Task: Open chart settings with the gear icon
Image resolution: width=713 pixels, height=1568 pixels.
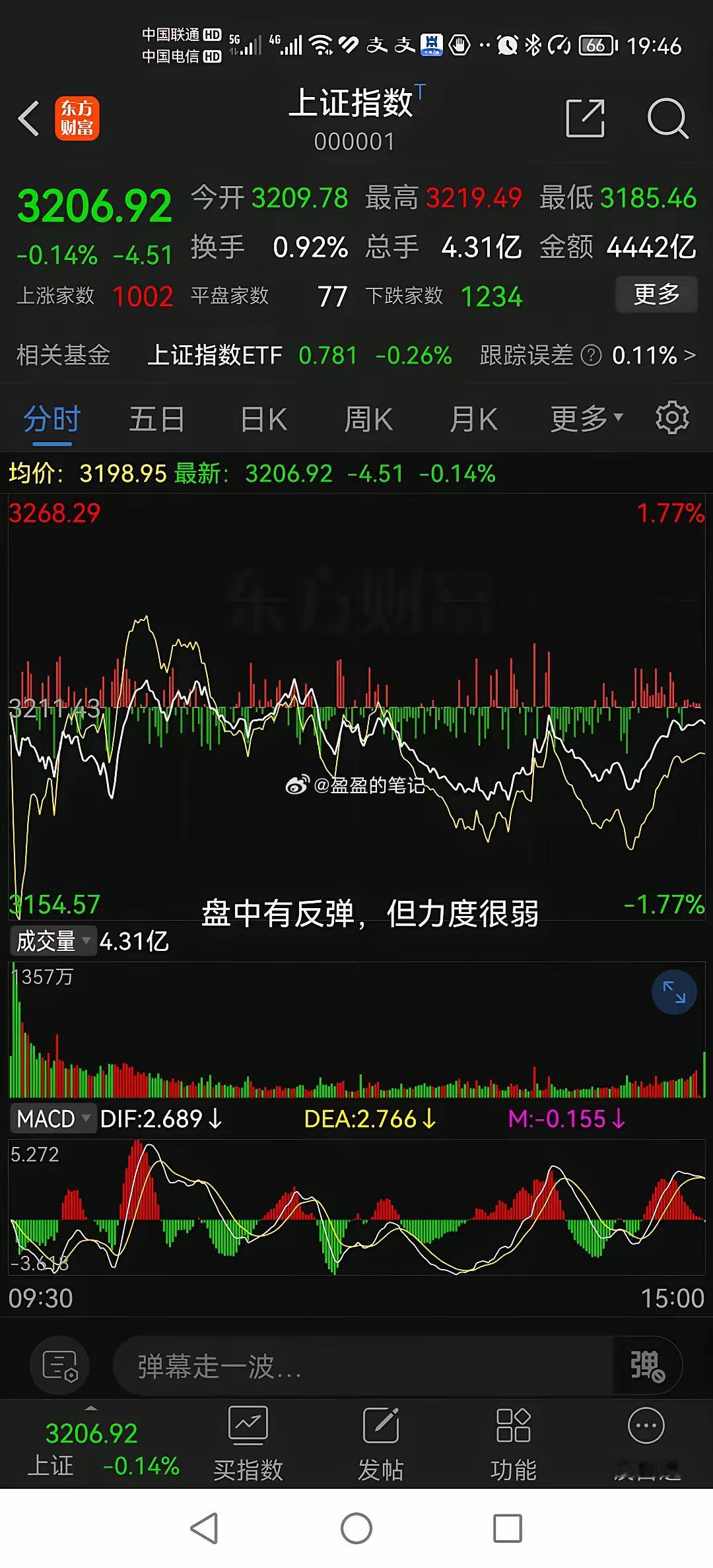Action: pos(671,417)
